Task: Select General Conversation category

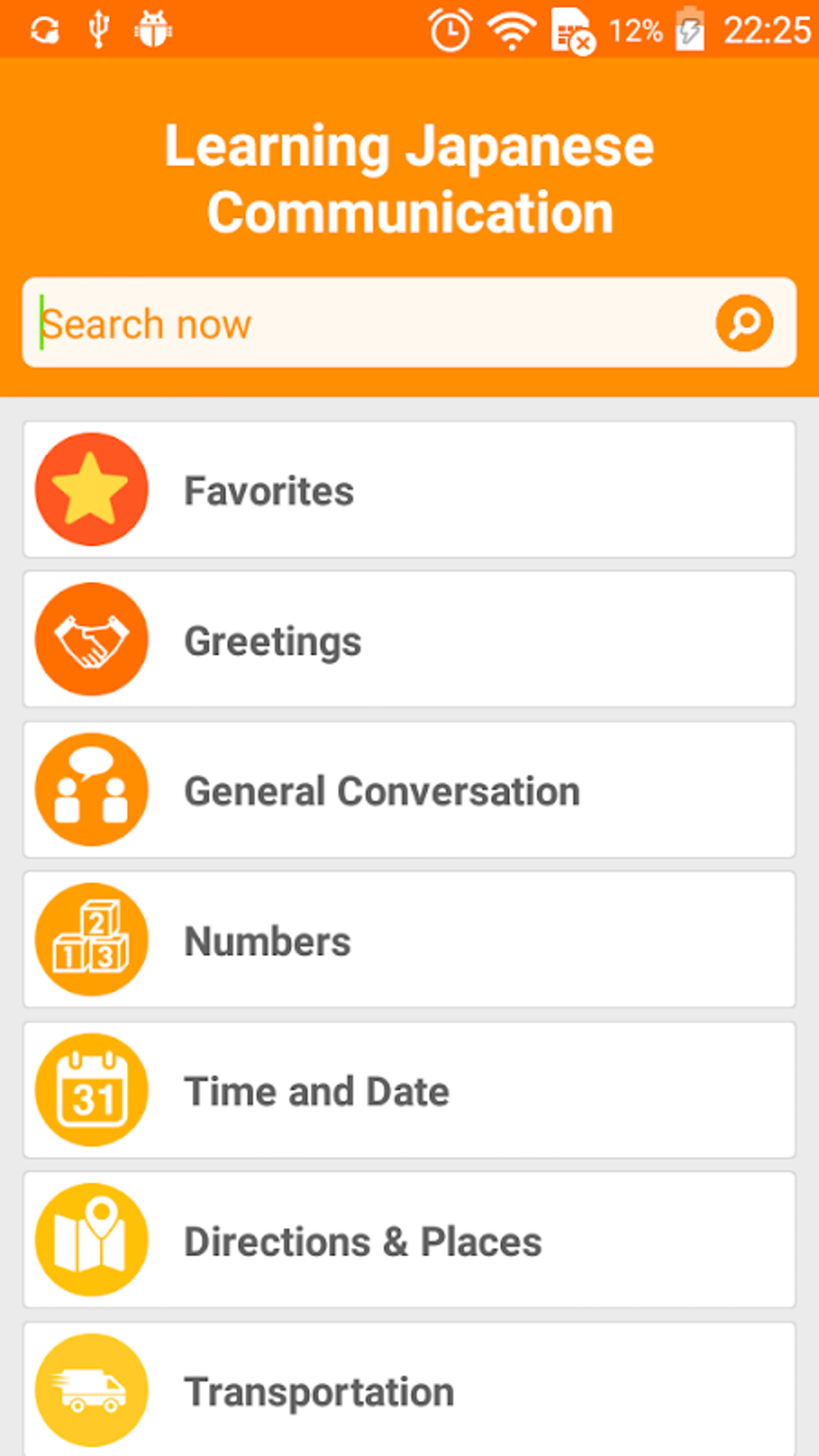Action: coord(409,790)
